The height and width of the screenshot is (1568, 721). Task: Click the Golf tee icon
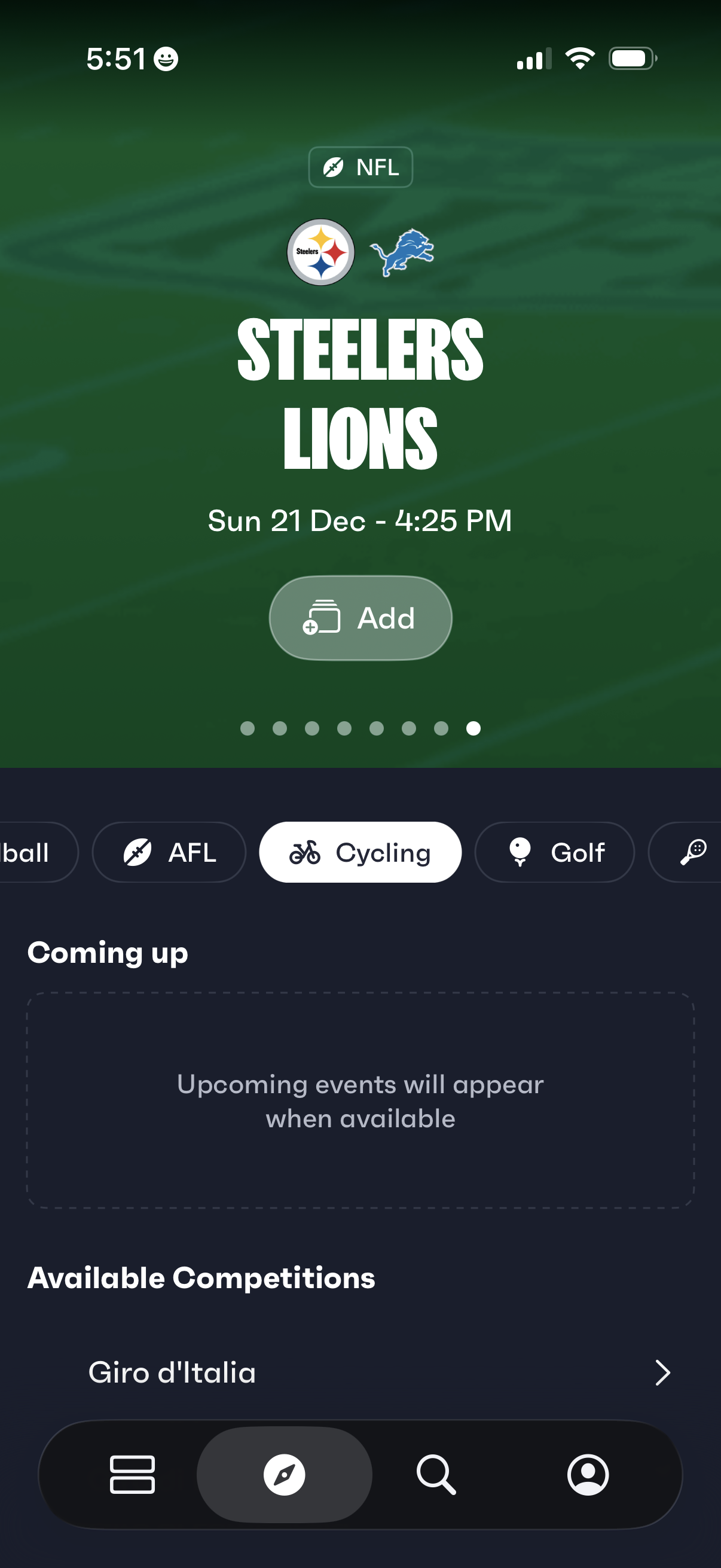520,852
